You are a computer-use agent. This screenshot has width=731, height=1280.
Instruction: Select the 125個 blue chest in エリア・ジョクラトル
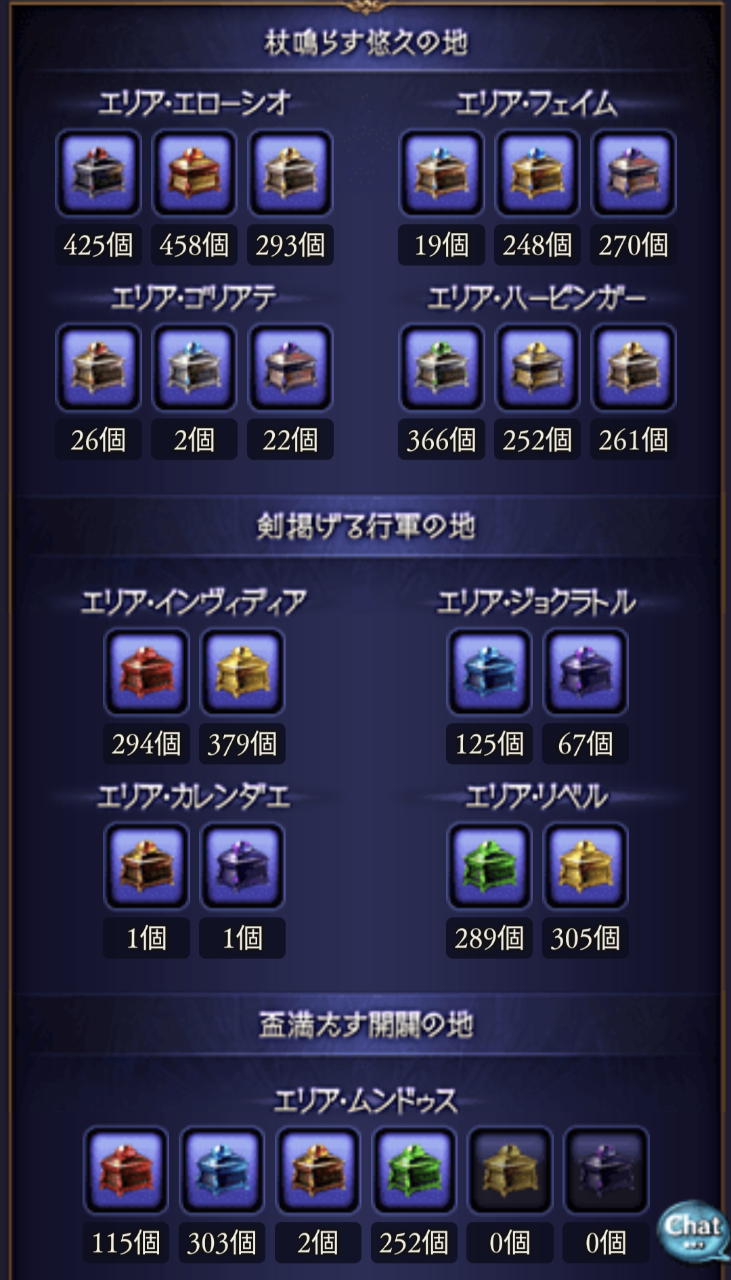(x=489, y=671)
